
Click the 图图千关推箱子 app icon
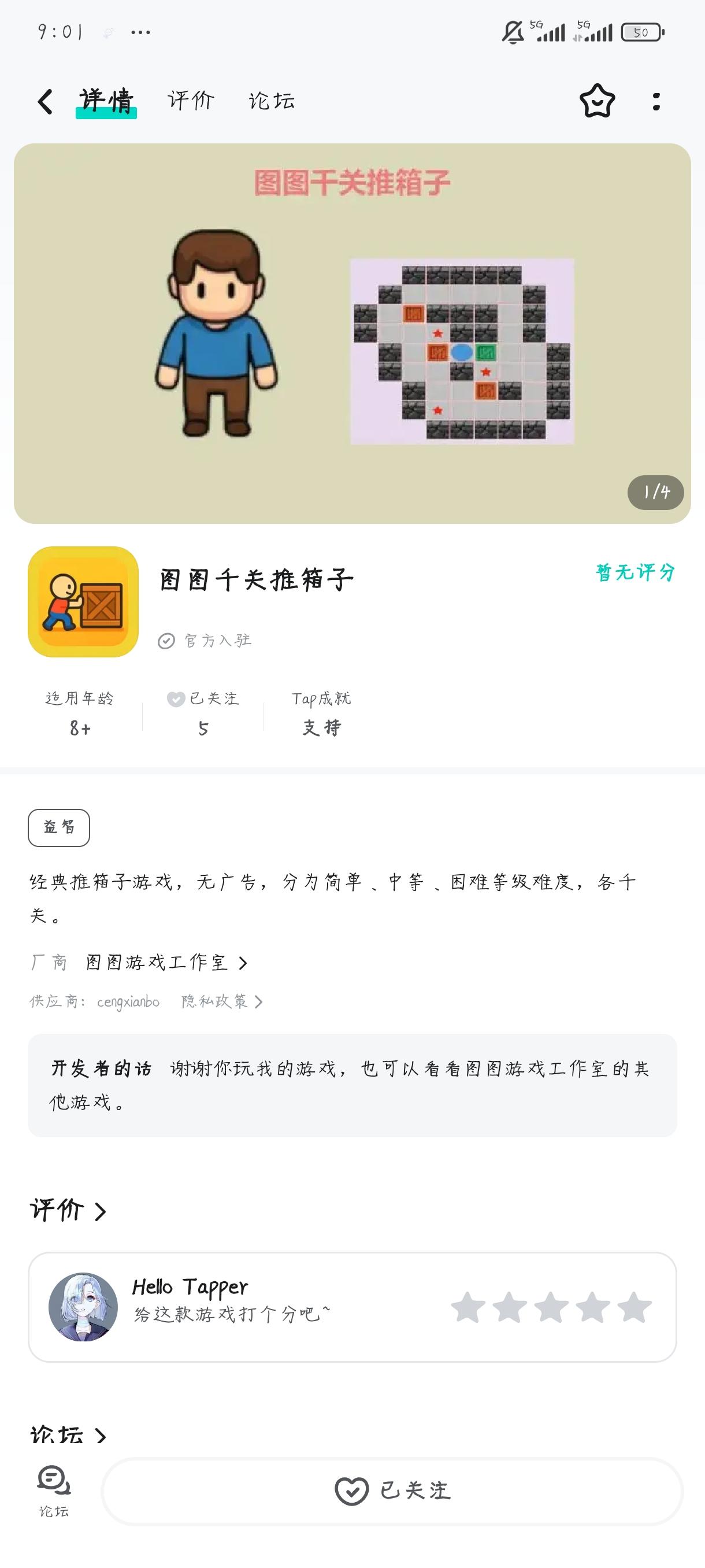click(x=83, y=601)
